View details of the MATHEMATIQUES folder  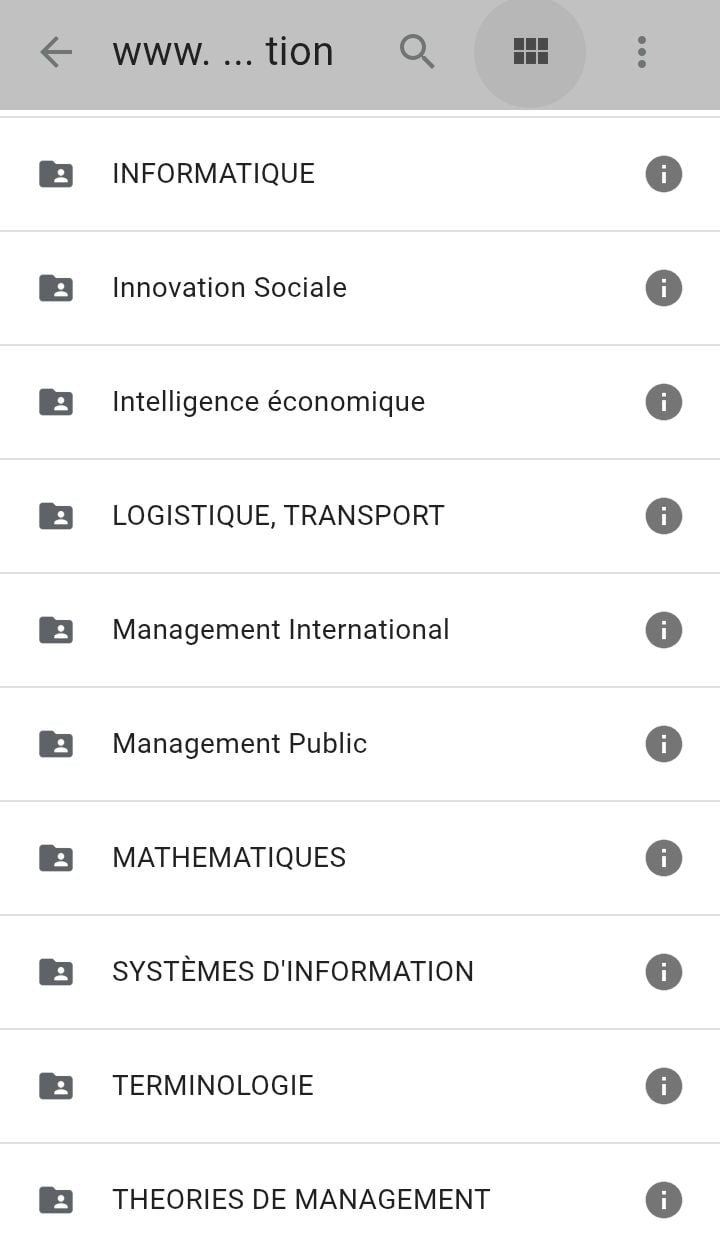point(663,858)
